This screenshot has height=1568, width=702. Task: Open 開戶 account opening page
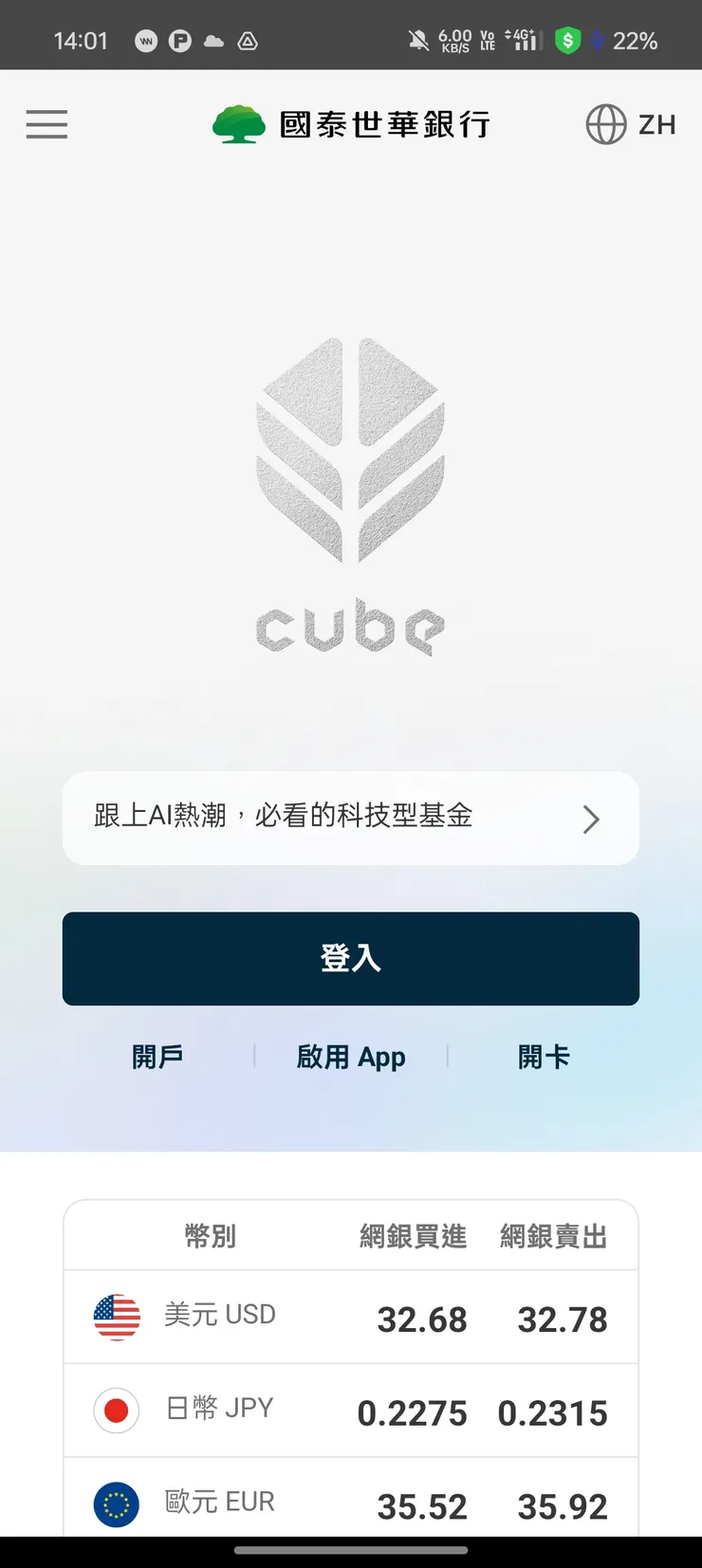click(x=157, y=1056)
